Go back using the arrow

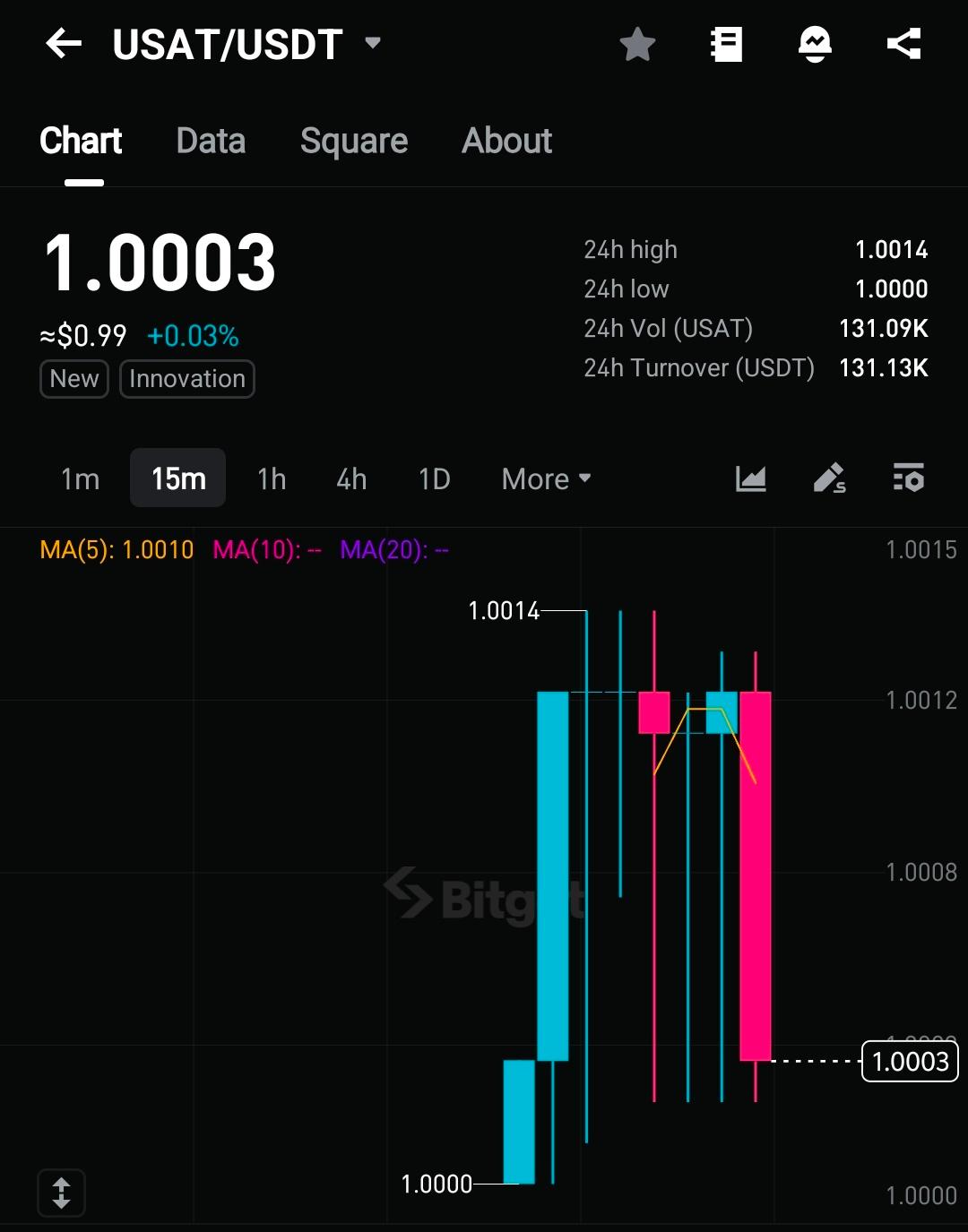pos(64,43)
